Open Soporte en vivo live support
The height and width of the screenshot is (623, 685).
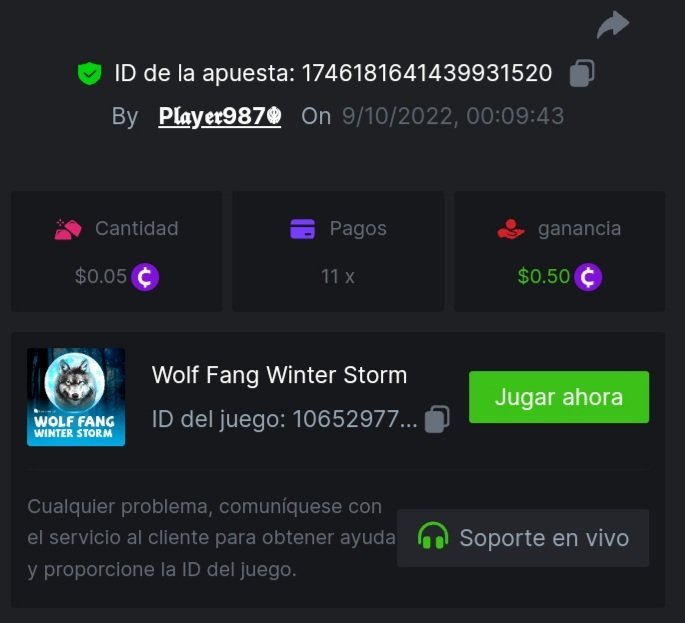(523, 538)
